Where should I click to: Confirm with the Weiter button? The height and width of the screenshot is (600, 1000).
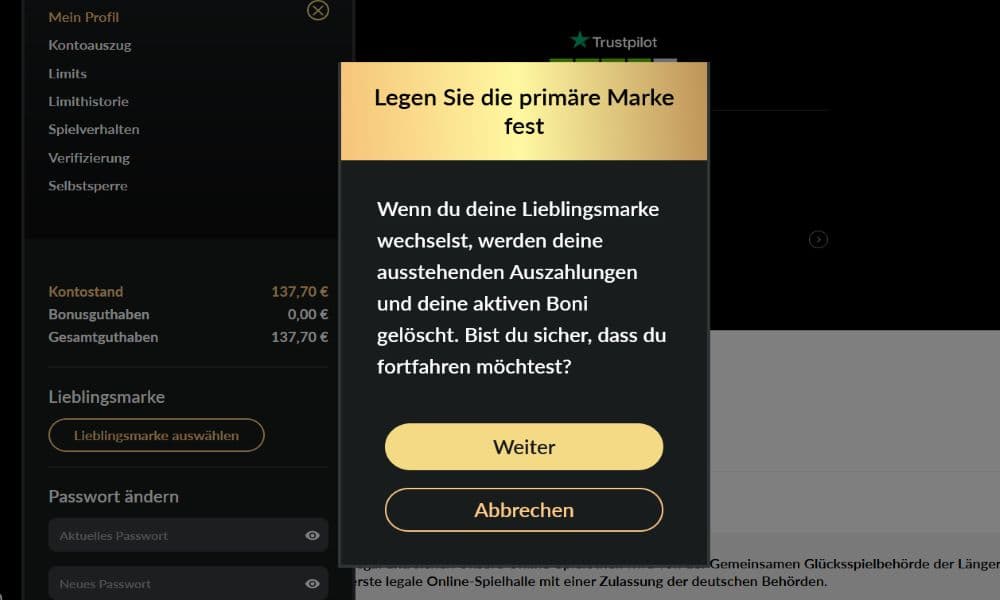pyautogui.click(x=523, y=447)
